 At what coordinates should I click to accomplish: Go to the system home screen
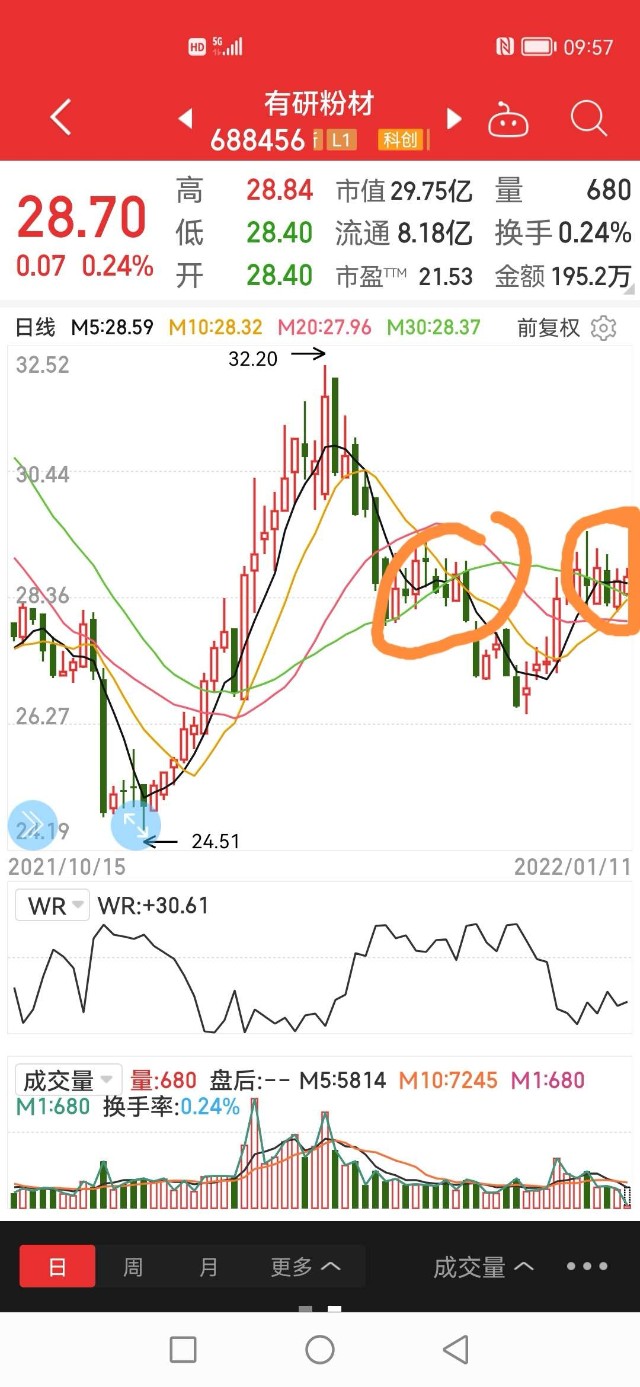click(x=320, y=1350)
